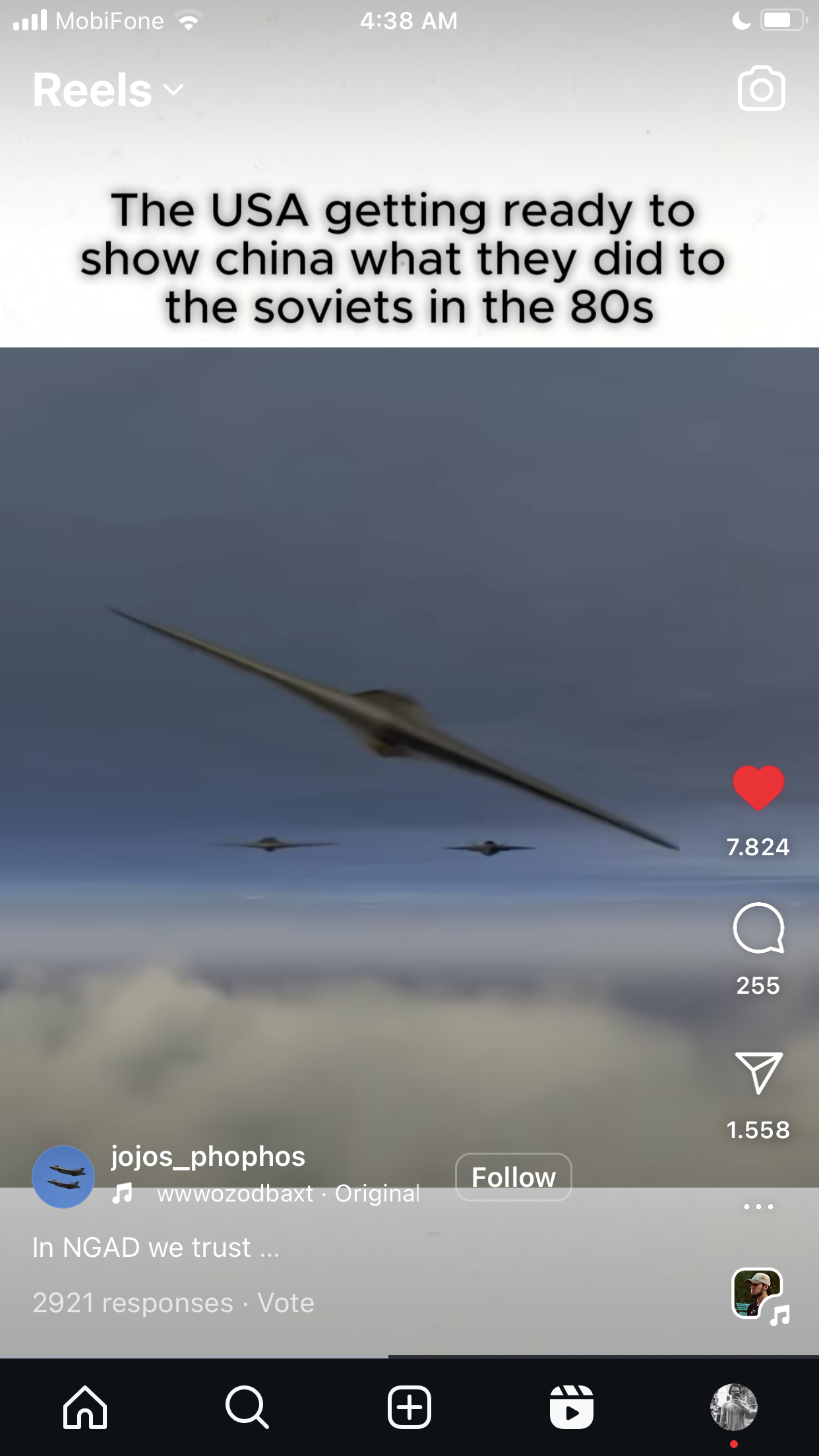This screenshot has height=1456, width=819.
Task: Open jojos_phophos profile picture
Action: (63, 1177)
